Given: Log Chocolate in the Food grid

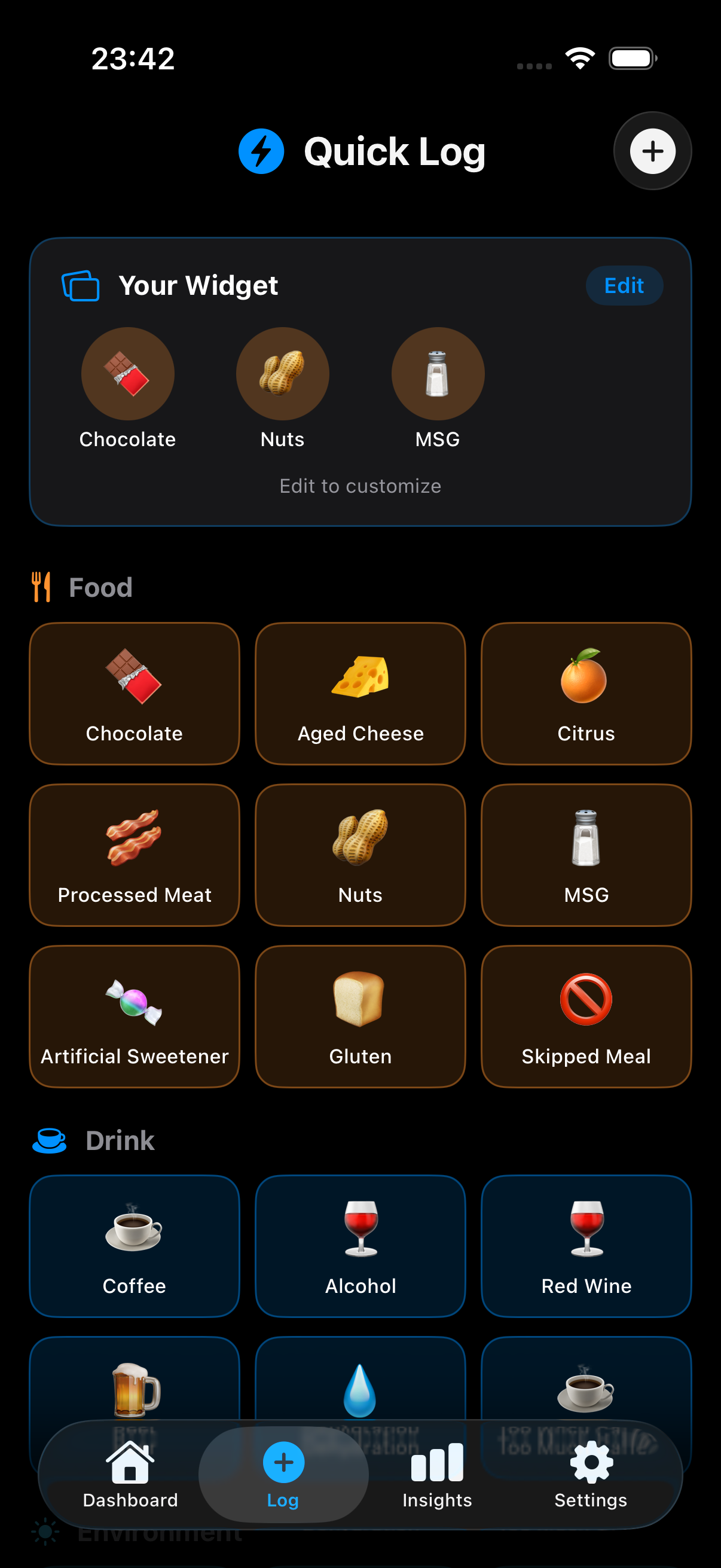Looking at the screenshot, I should 135,693.
